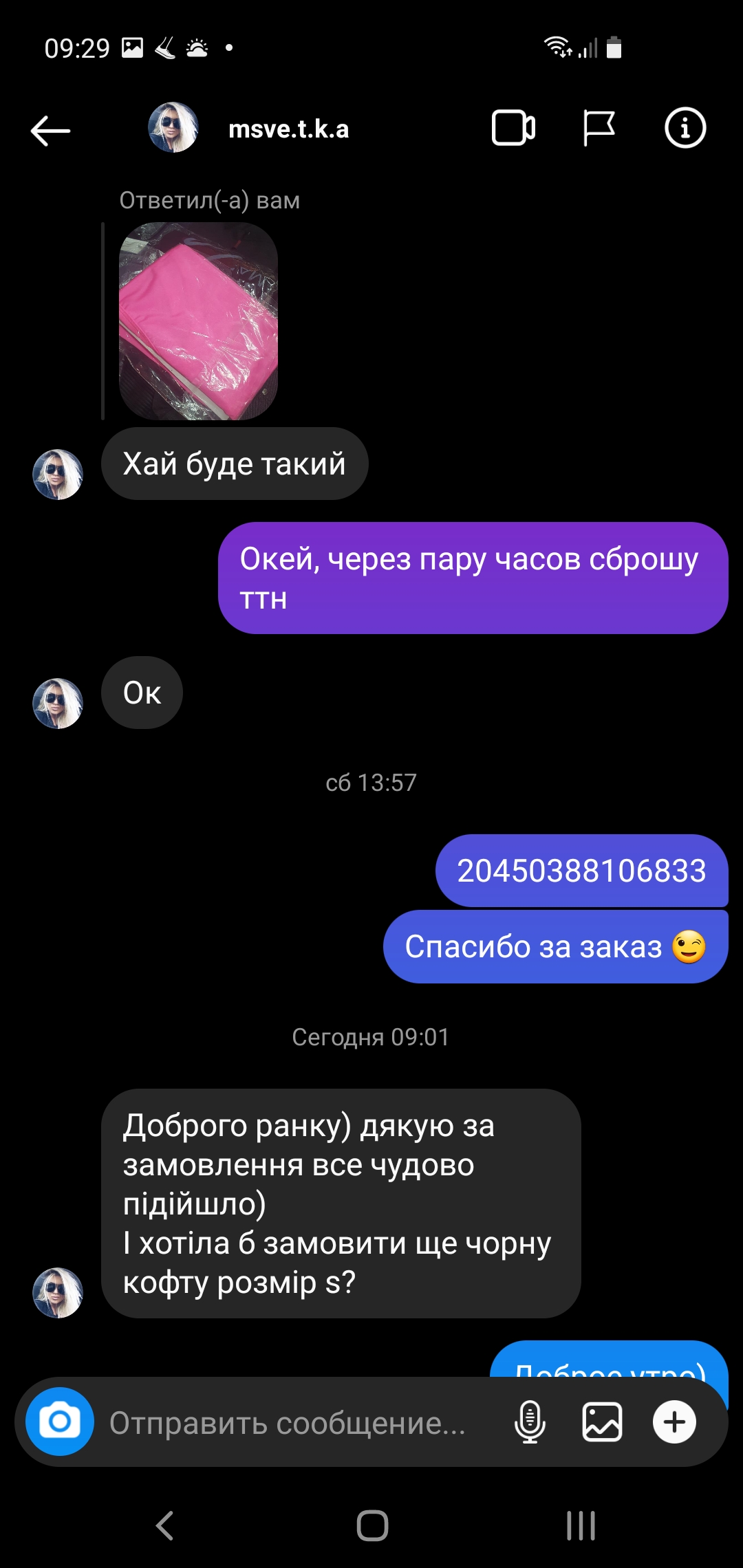Tap the system back button

pyautogui.click(x=165, y=1525)
